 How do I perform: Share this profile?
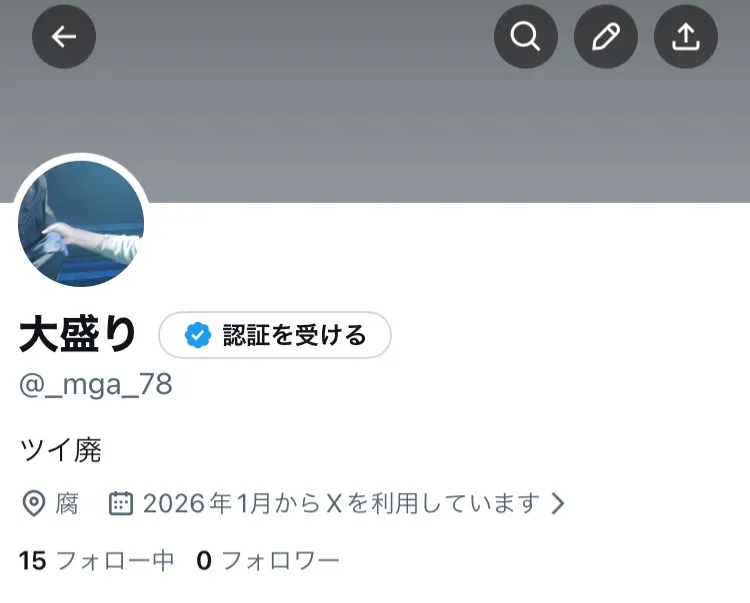[685, 37]
